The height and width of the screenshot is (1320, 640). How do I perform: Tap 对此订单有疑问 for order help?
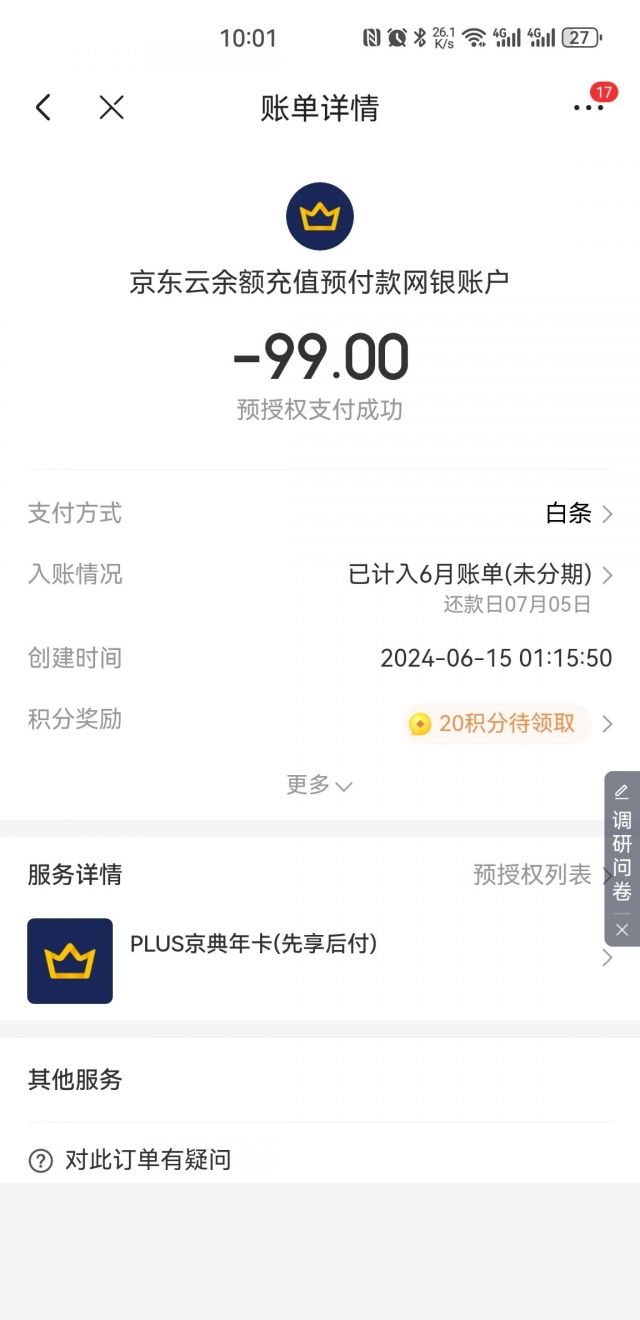tap(147, 1160)
